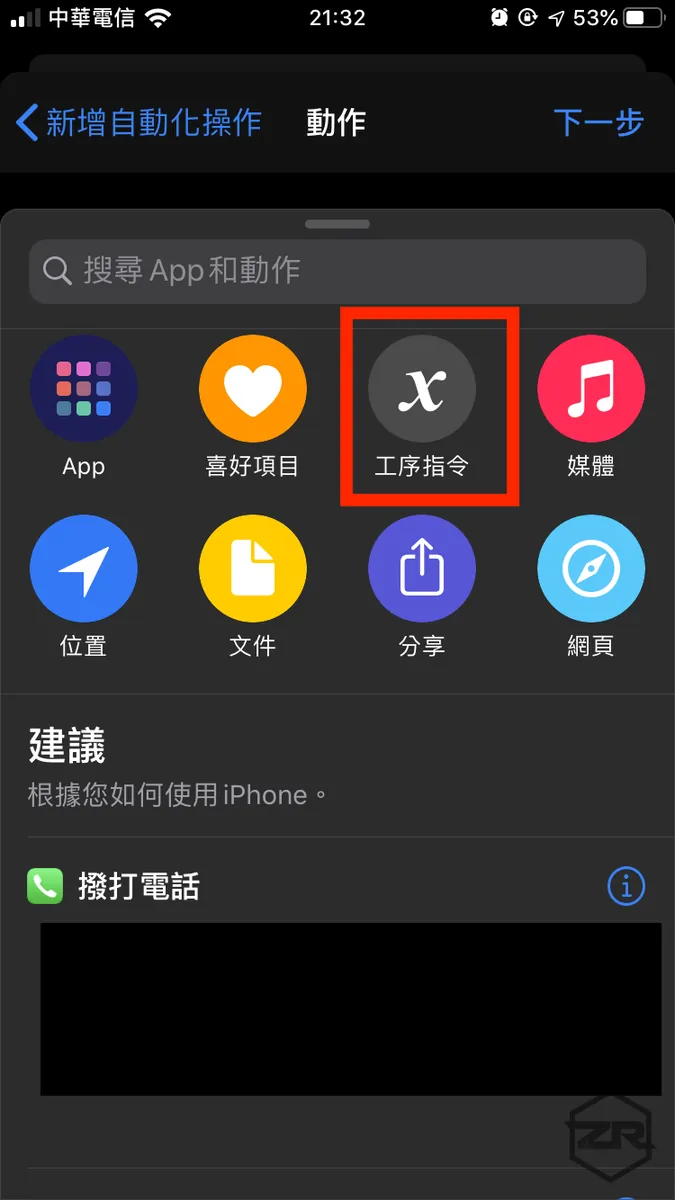The height and width of the screenshot is (1200, 675).
Task: Go back to 新增自動化操作
Action: (138, 122)
